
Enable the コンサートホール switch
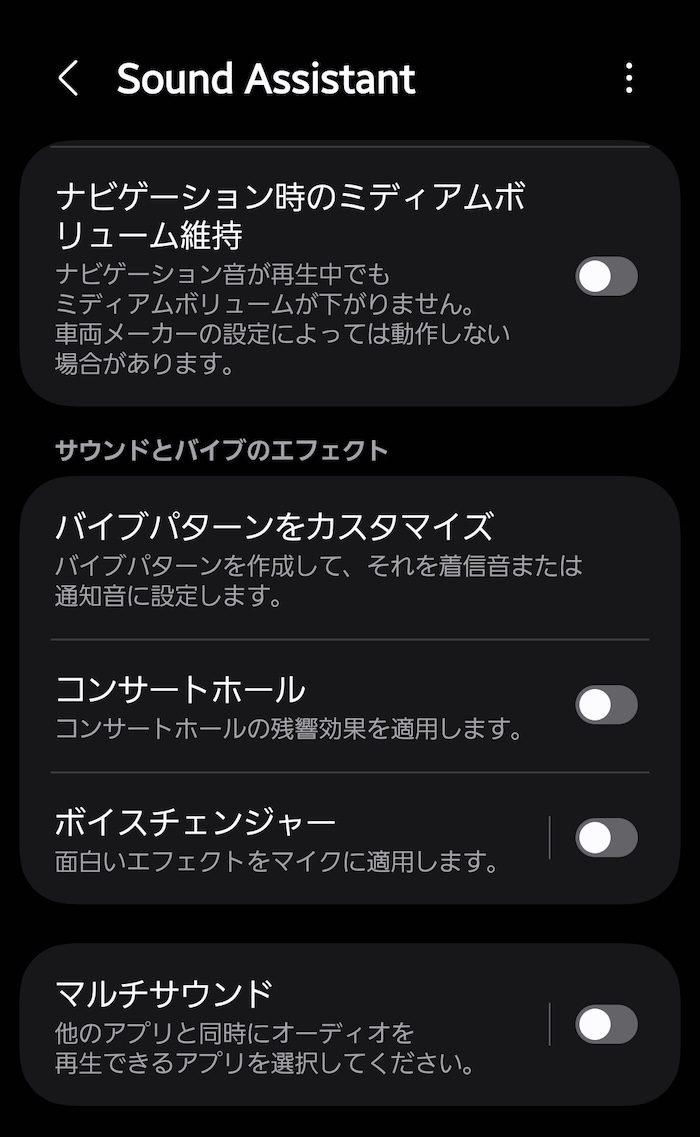click(606, 705)
